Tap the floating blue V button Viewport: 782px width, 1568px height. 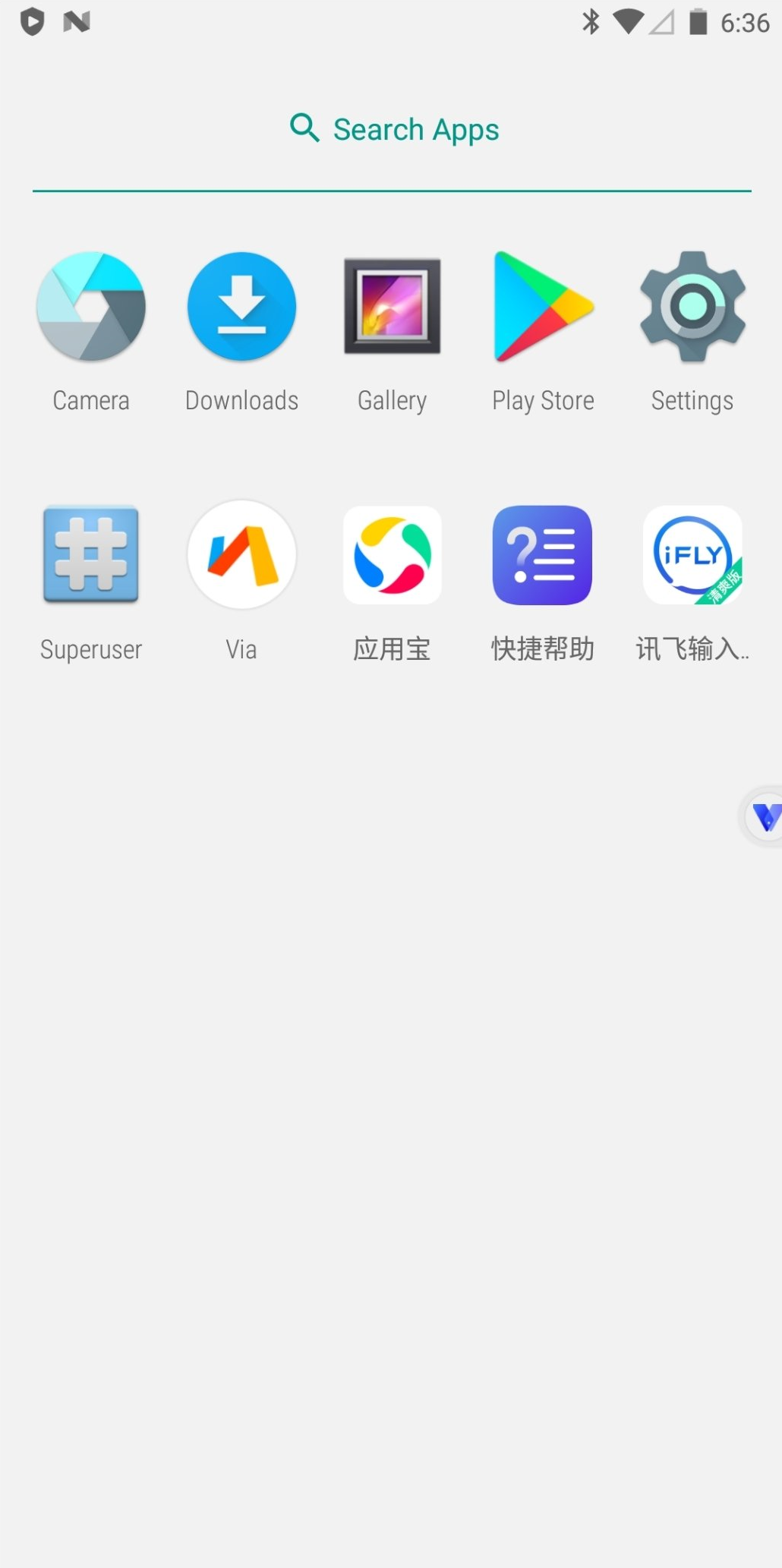click(764, 817)
